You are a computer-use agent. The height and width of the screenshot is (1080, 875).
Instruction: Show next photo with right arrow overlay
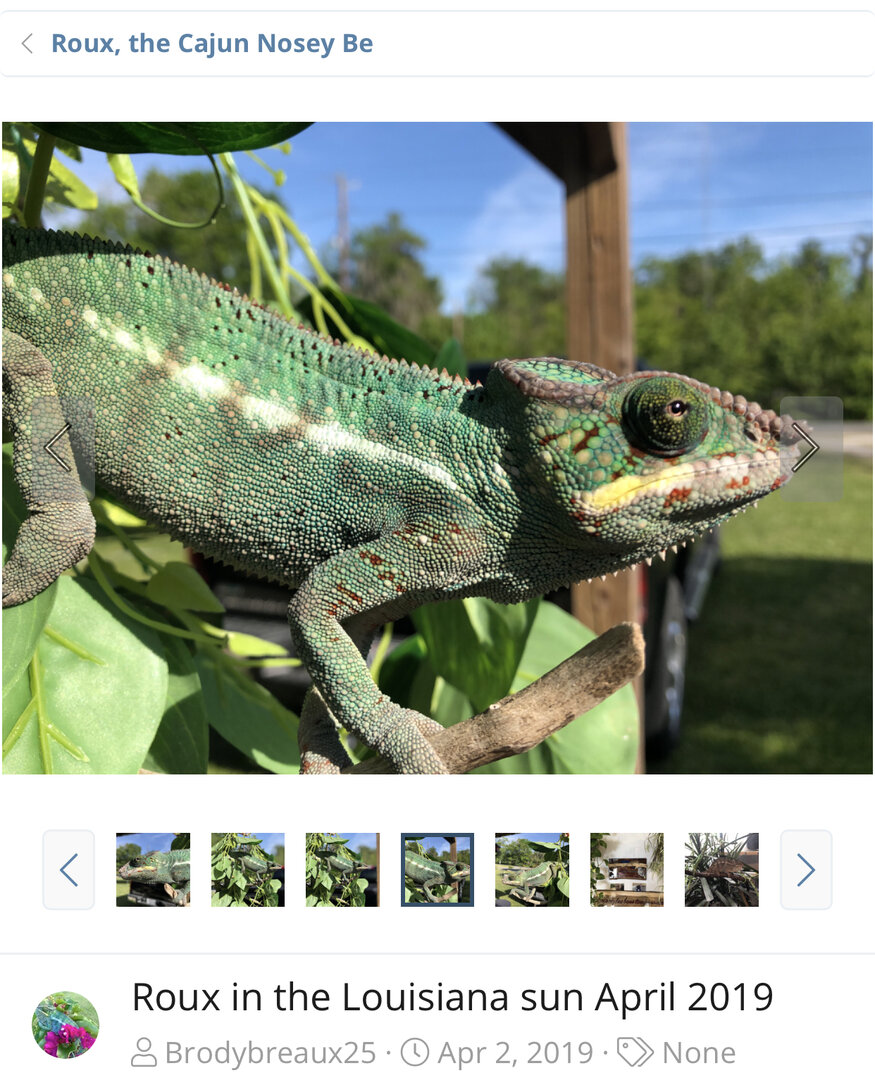(810, 448)
